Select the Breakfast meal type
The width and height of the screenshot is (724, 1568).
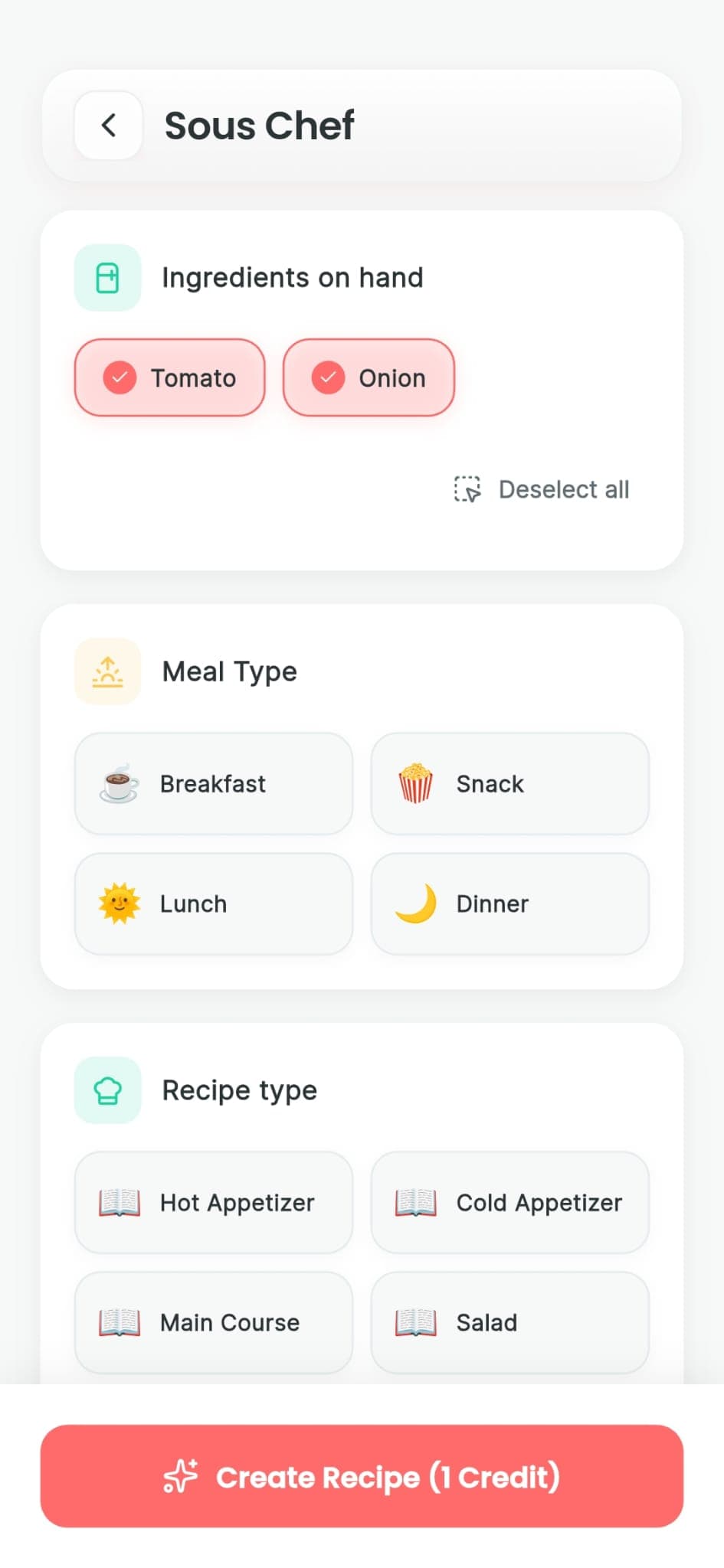[x=212, y=783]
